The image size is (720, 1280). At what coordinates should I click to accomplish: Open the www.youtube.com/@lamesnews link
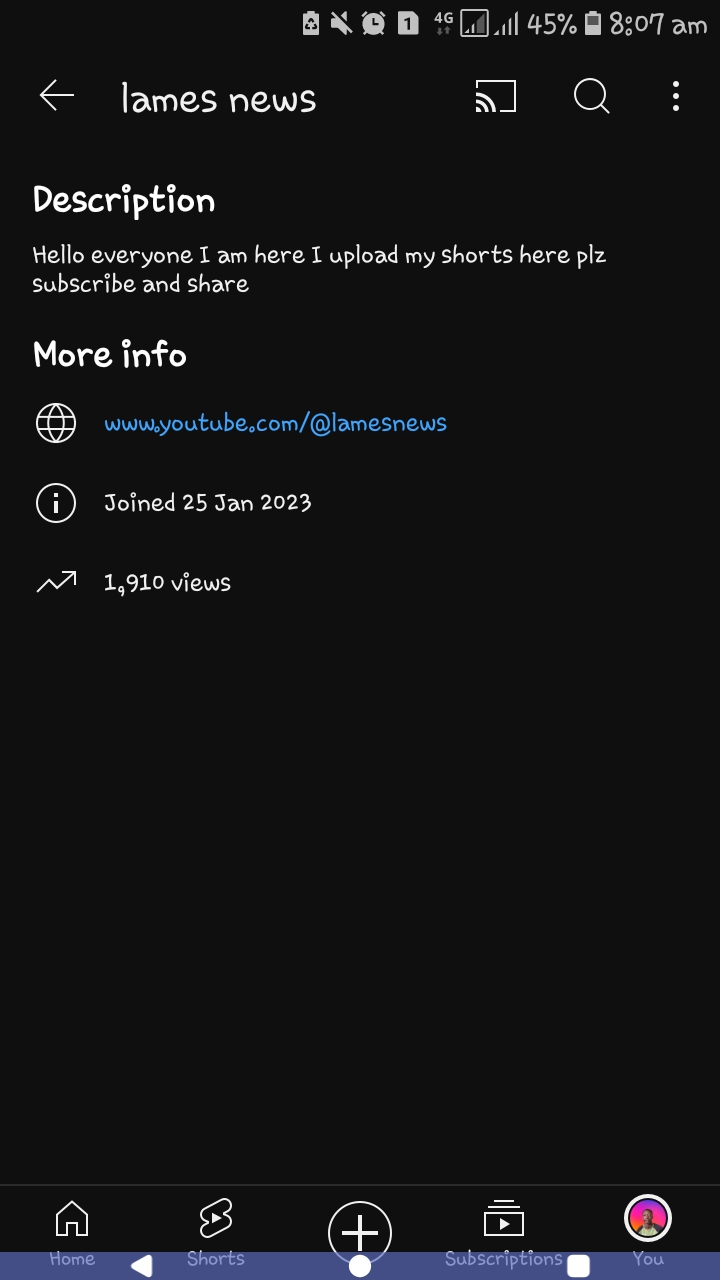(x=275, y=423)
